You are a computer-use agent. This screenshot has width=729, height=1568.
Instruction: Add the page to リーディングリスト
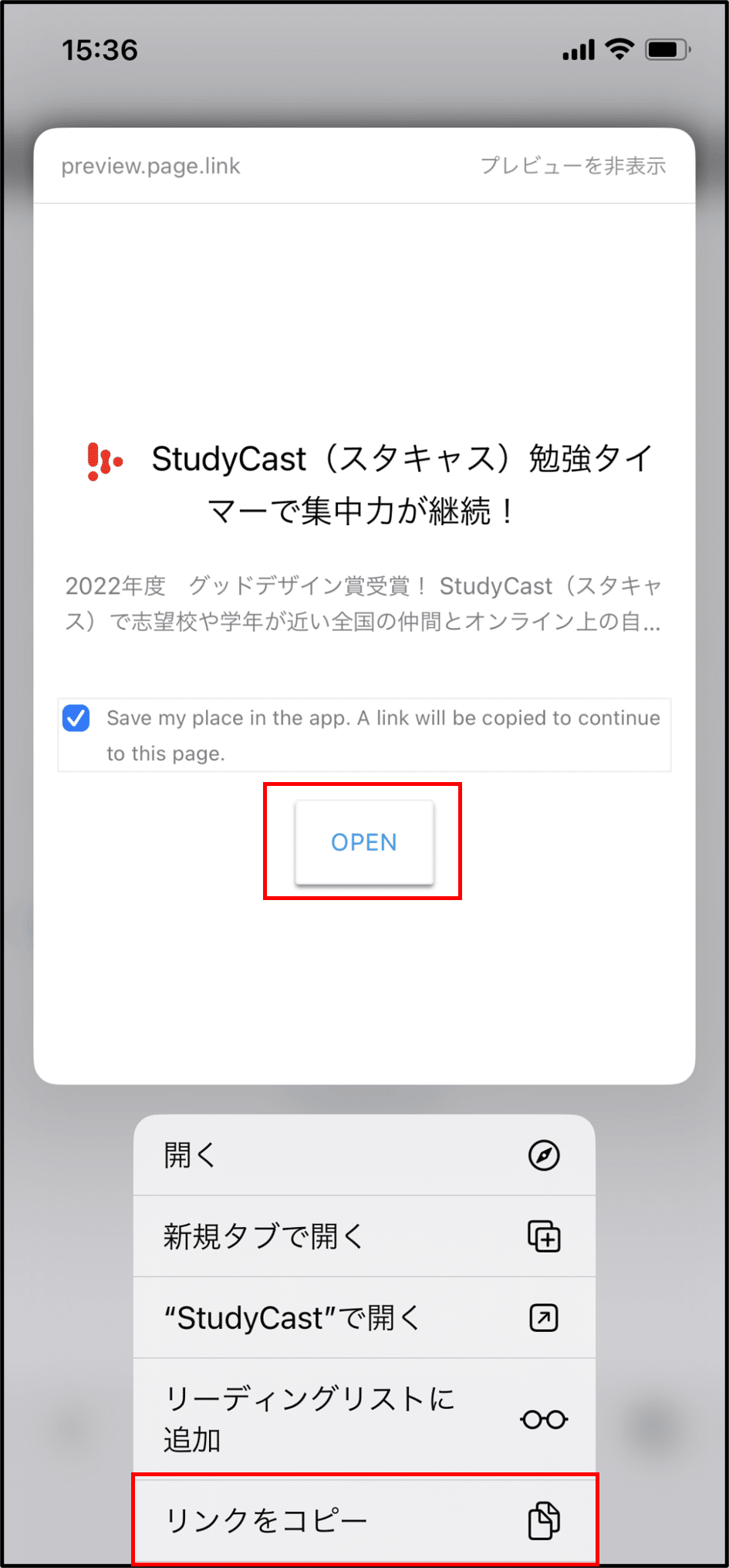tap(309, 1419)
